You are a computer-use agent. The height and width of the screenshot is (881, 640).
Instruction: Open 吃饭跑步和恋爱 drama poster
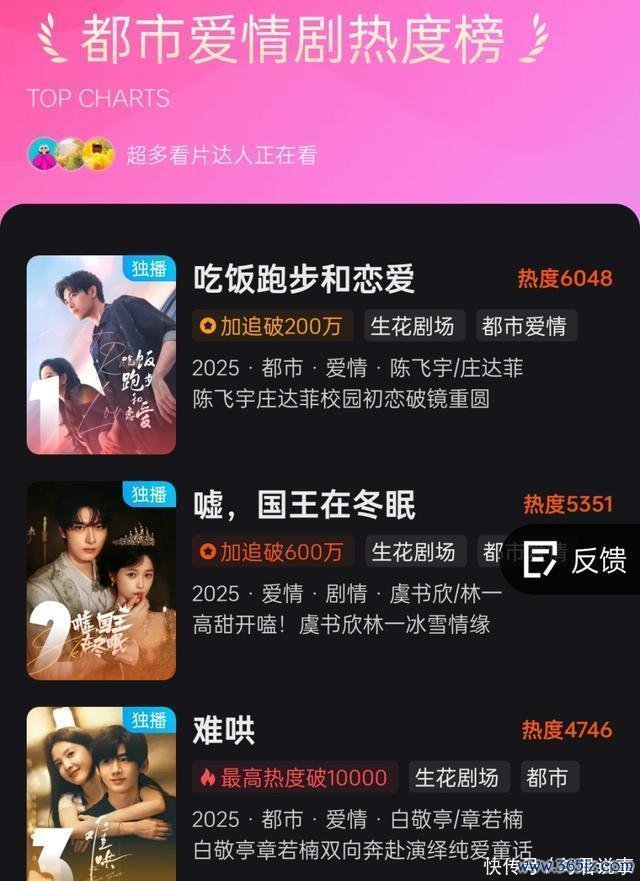coord(101,355)
